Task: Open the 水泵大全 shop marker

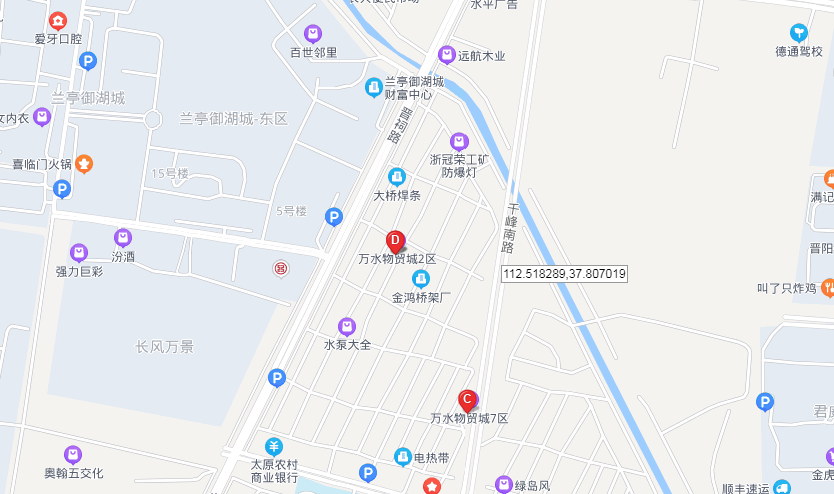Action: 347,326
